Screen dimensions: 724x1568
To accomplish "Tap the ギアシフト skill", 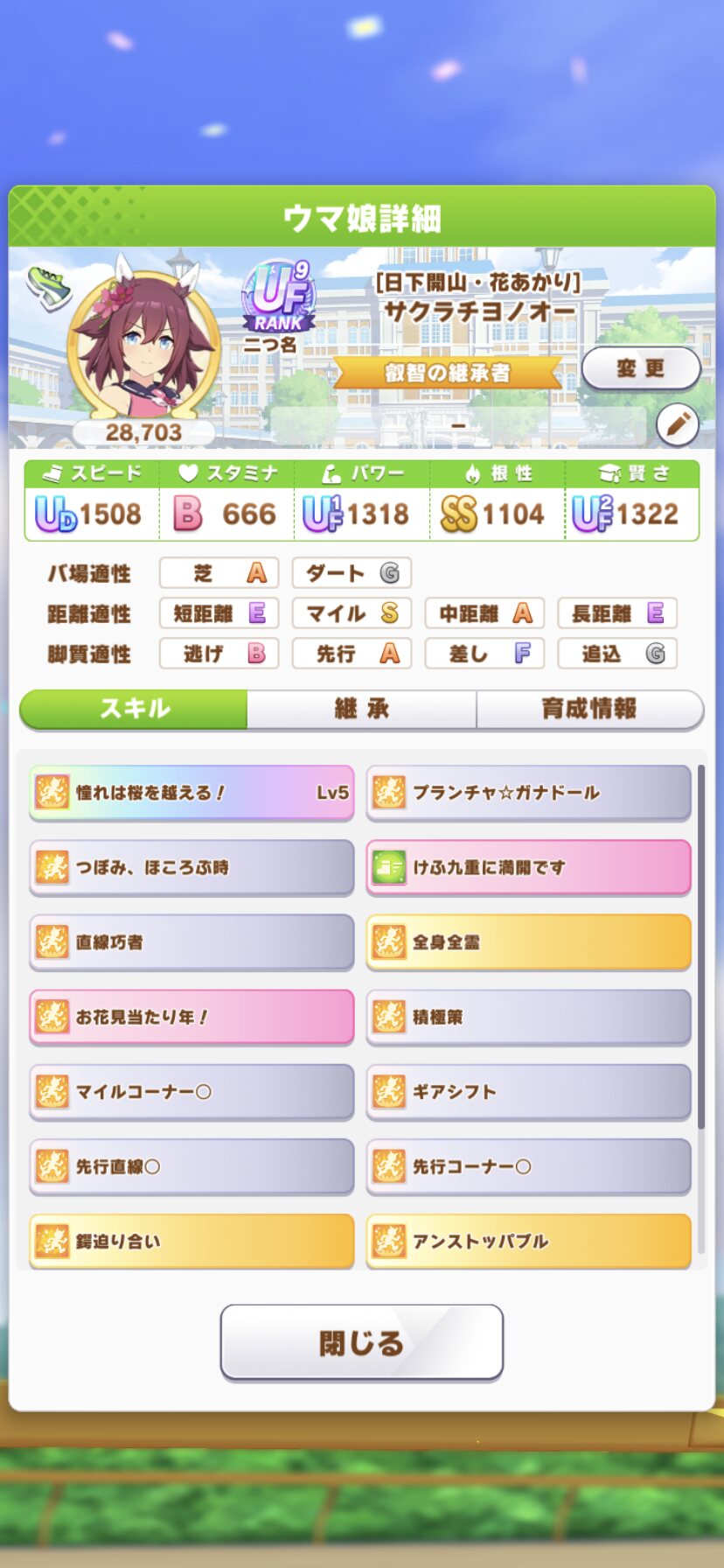I will [x=528, y=1092].
